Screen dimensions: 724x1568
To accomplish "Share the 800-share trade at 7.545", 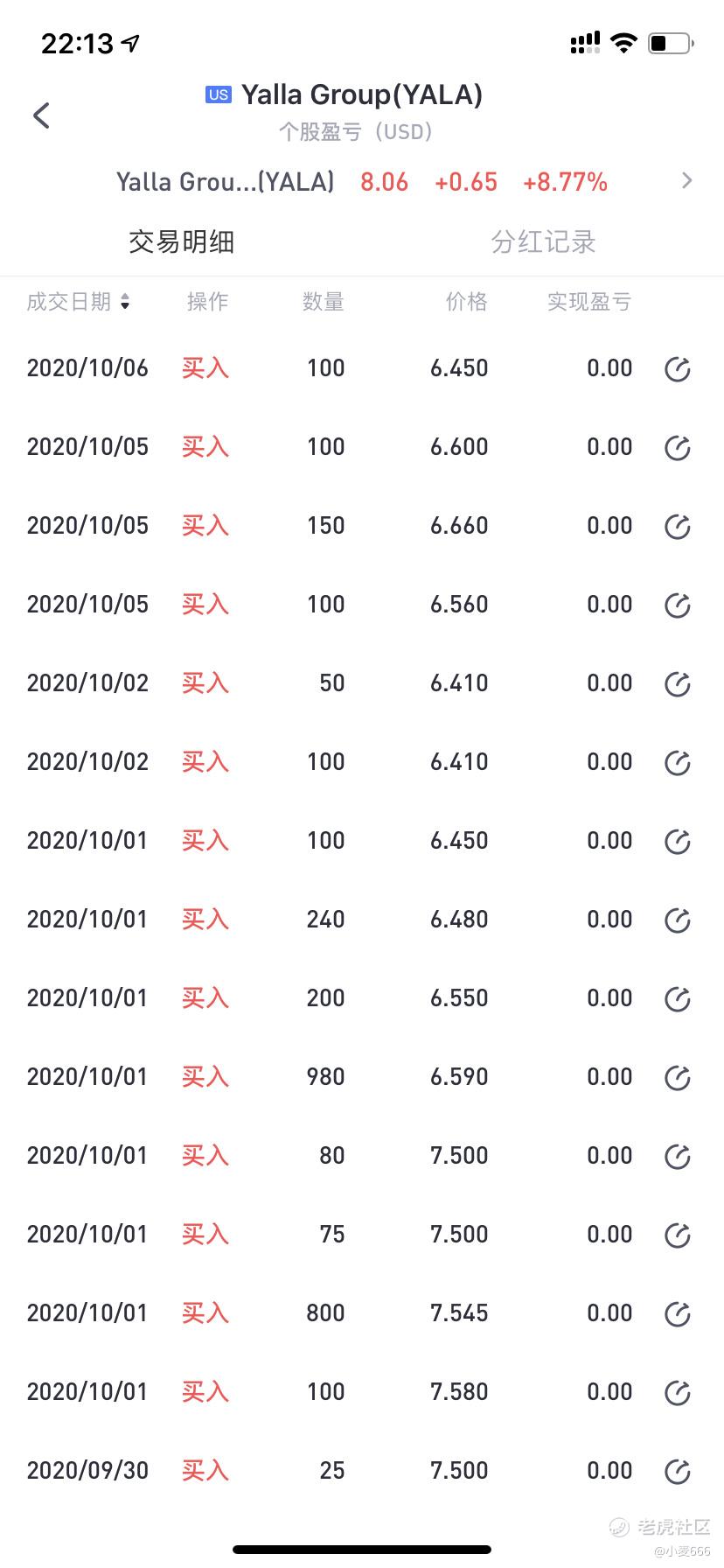I will tap(678, 1314).
